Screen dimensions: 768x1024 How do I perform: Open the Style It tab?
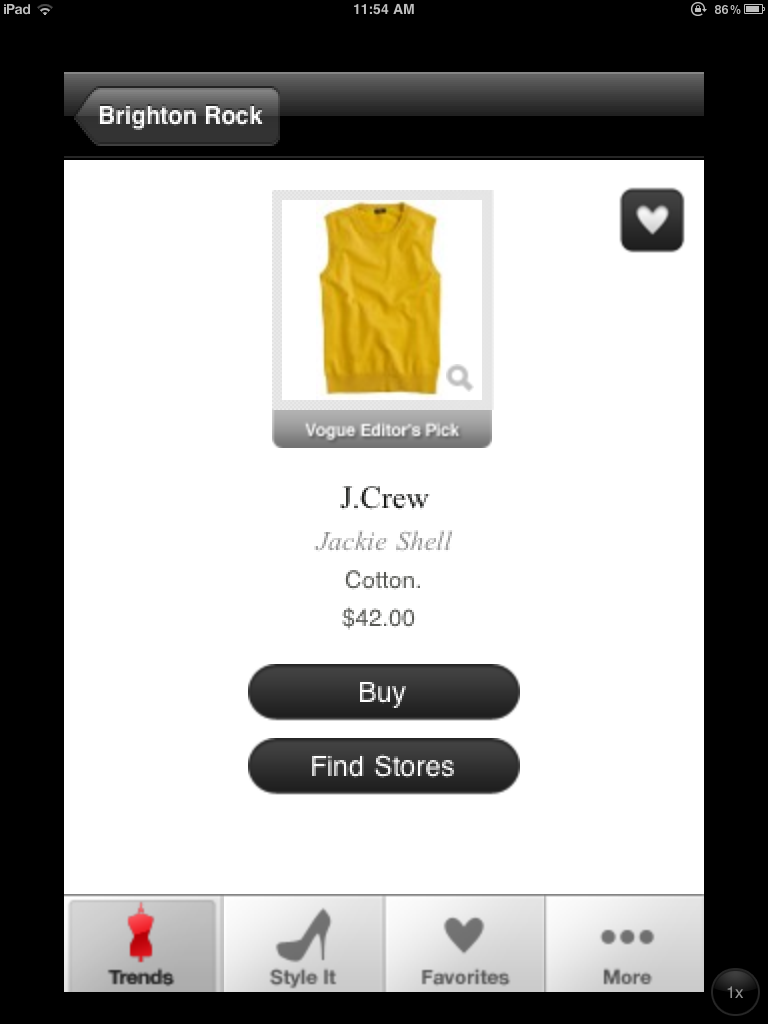pos(303,945)
